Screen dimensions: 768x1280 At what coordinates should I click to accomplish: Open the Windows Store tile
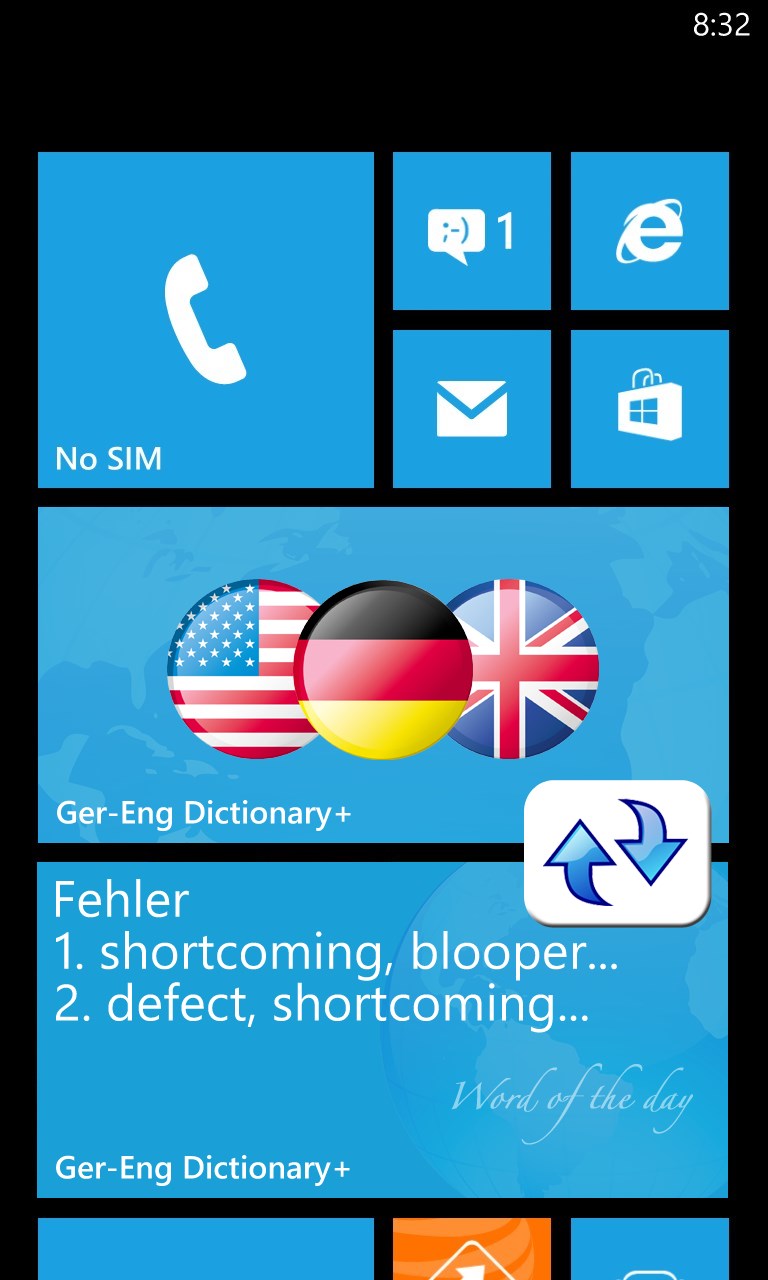pyautogui.click(x=649, y=409)
